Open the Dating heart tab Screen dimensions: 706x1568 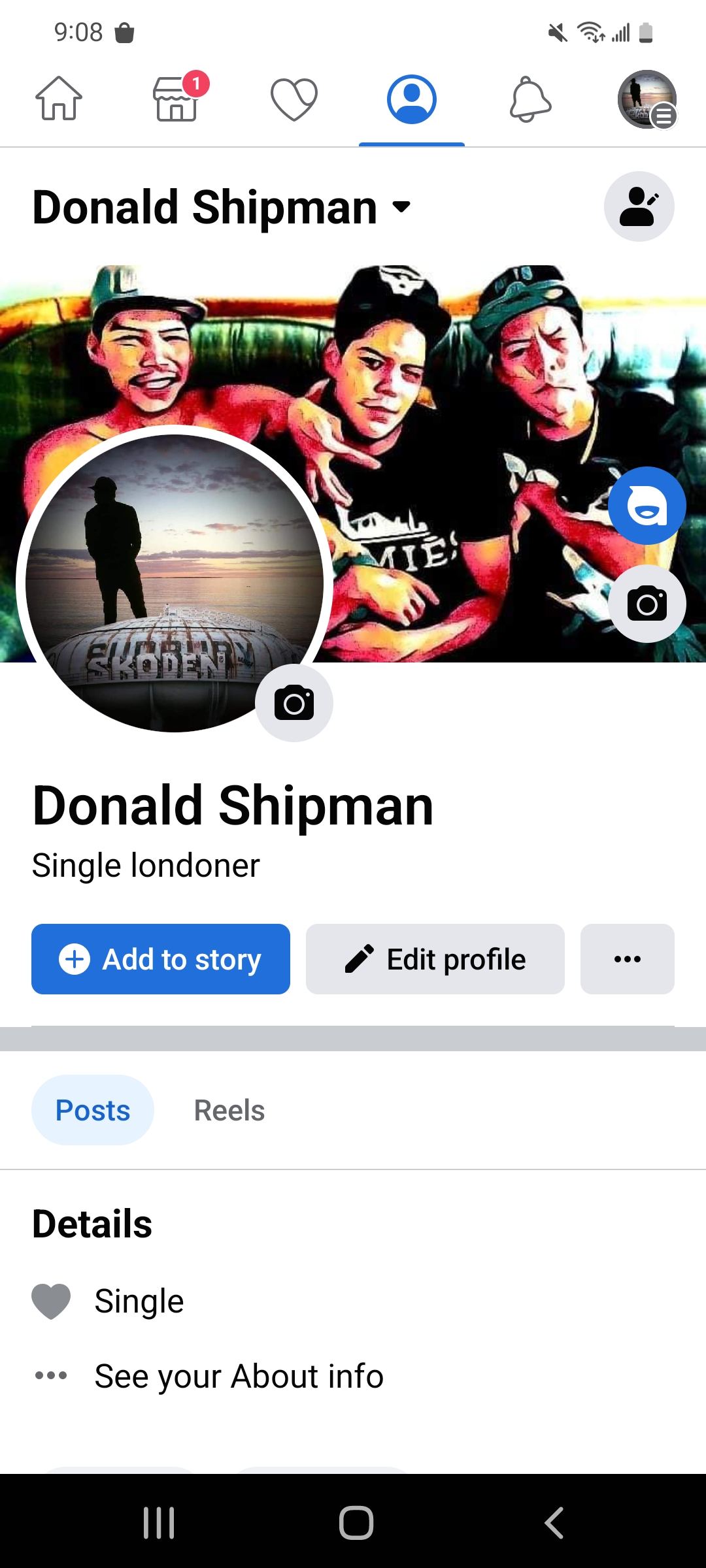pos(294,99)
